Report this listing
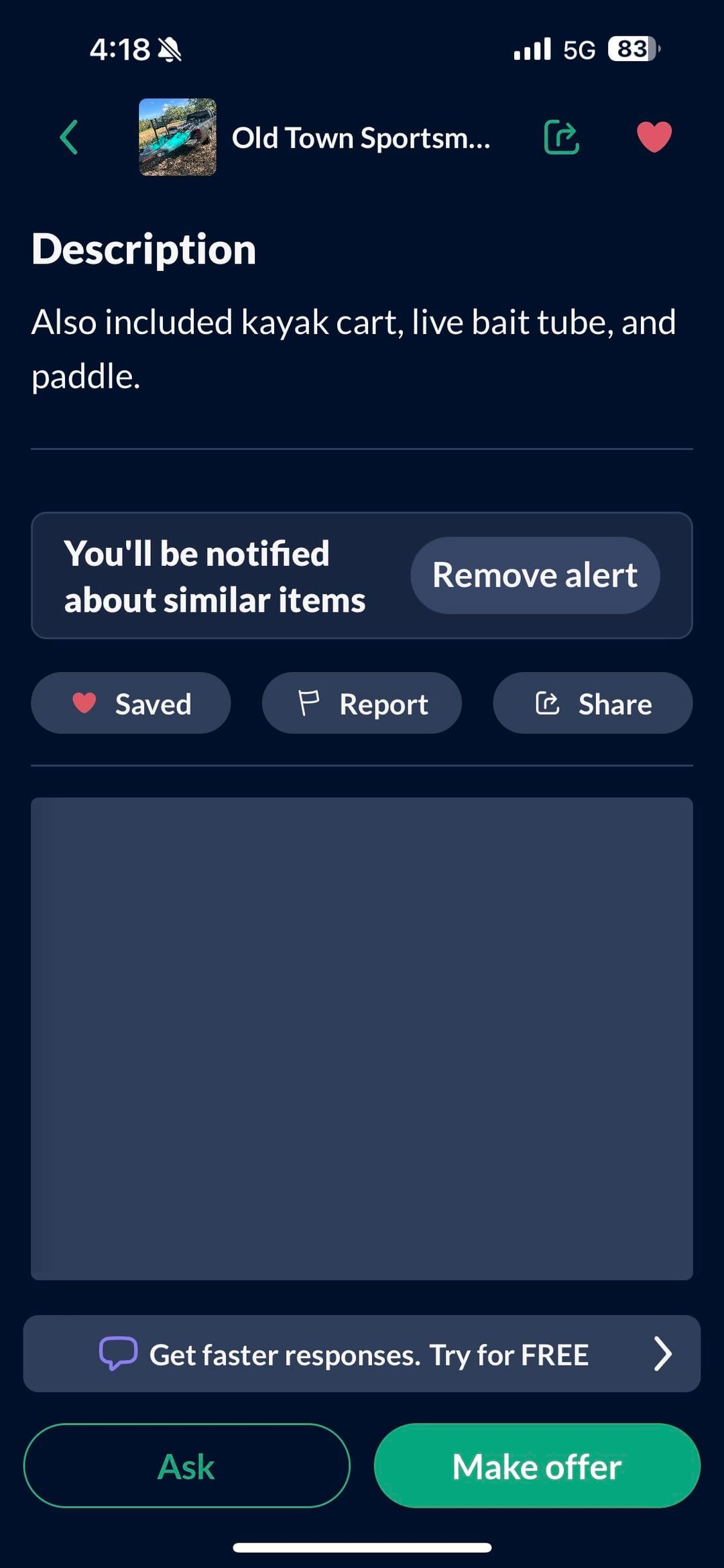The width and height of the screenshot is (724, 1568). [x=362, y=704]
